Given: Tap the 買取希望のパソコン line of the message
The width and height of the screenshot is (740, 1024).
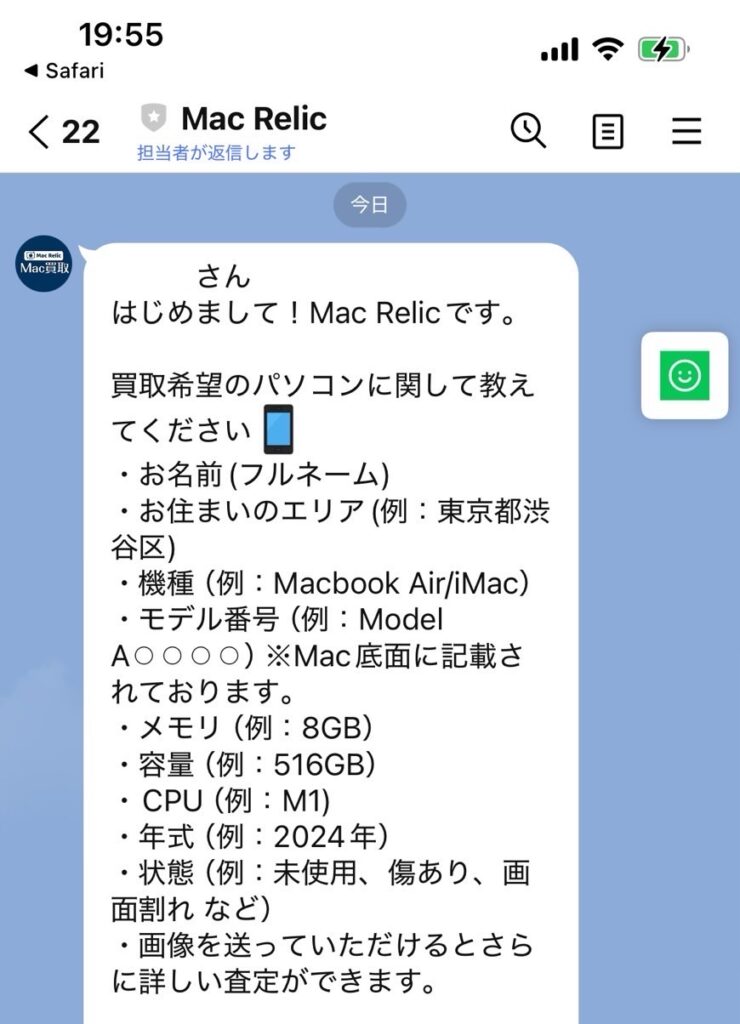Looking at the screenshot, I should [x=320, y=383].
